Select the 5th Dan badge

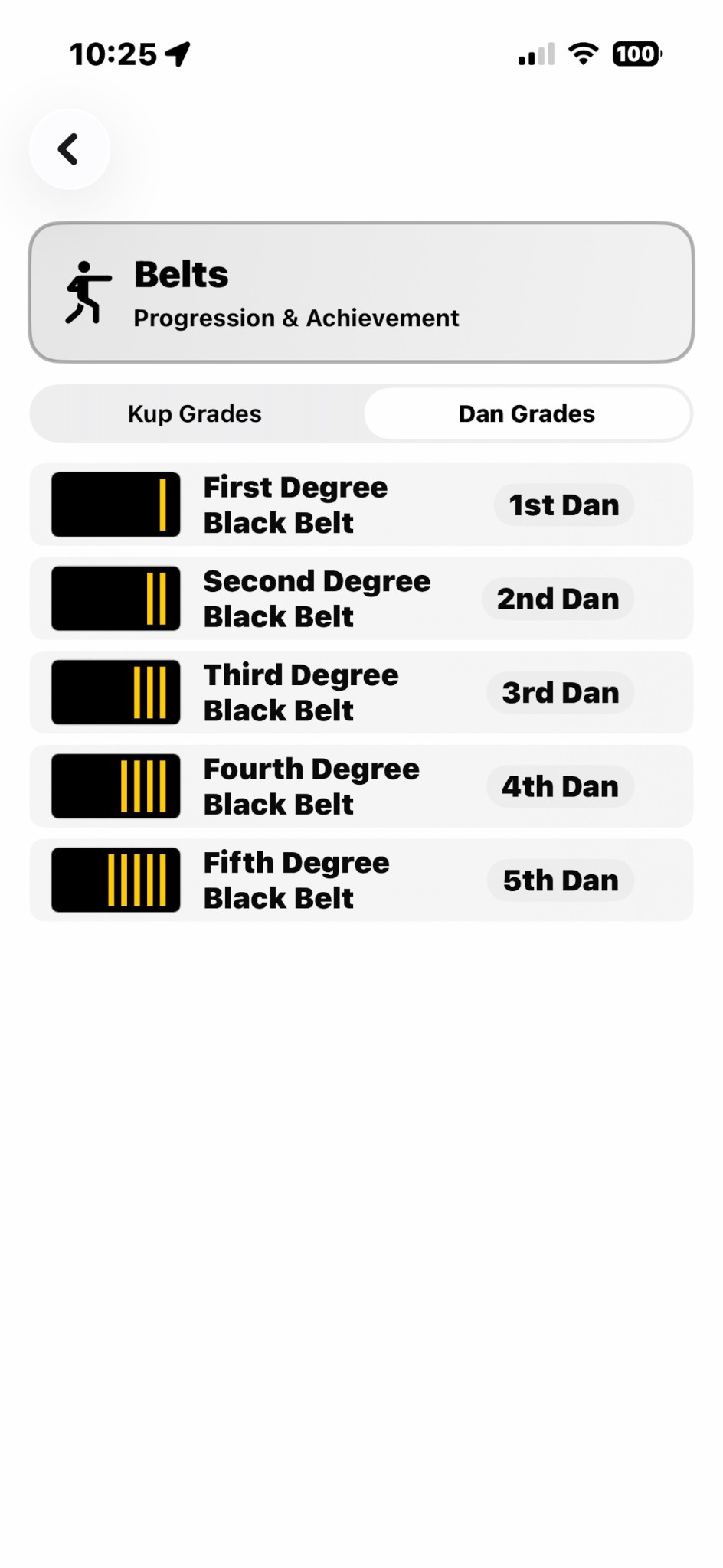coord(560,880)
